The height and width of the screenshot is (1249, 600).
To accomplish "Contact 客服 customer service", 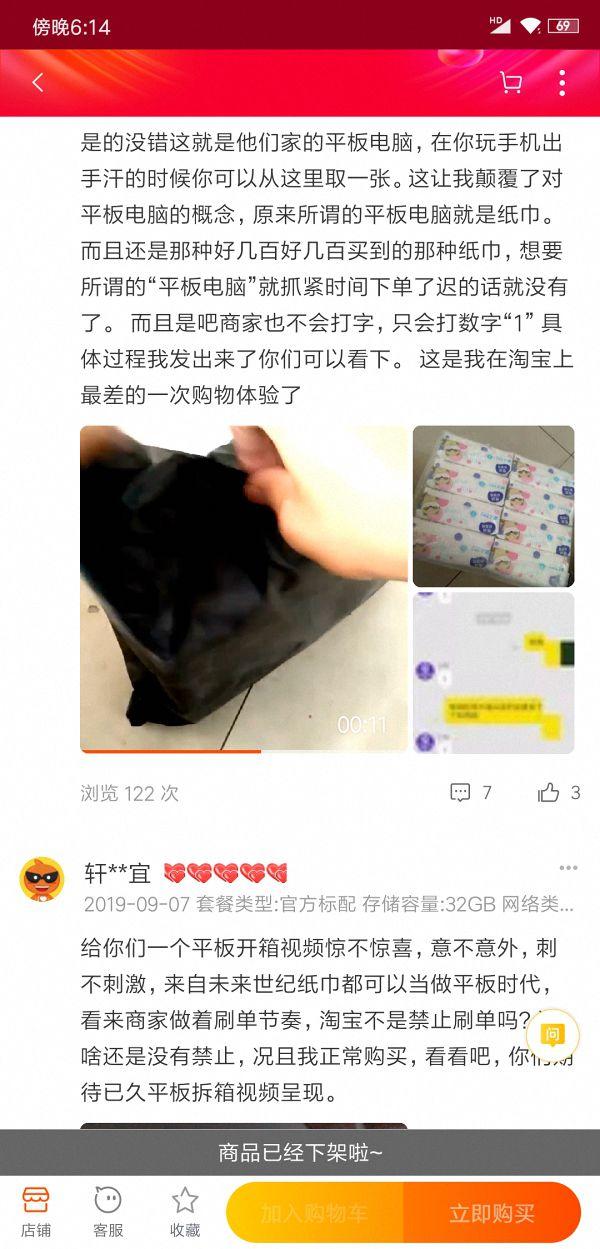I will [108, 1212].
